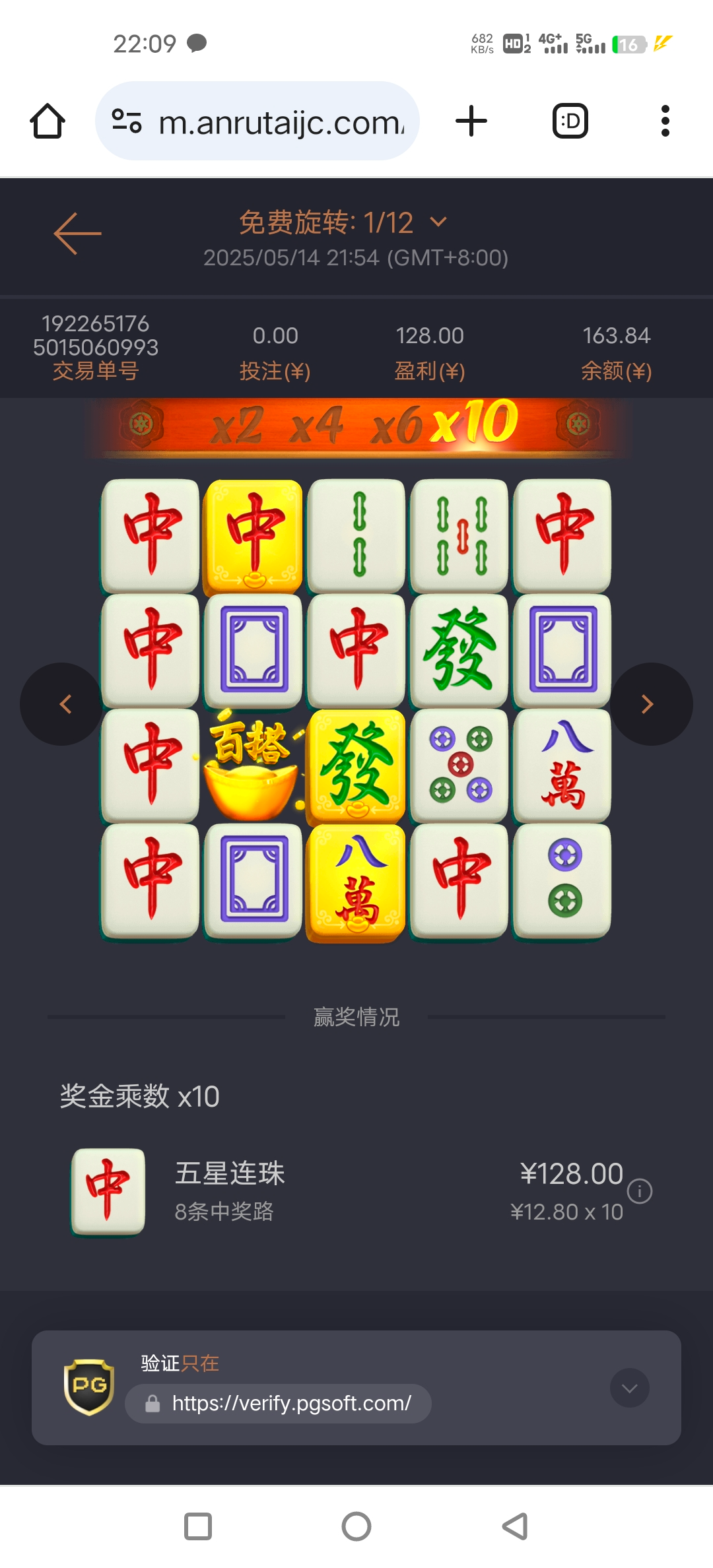Open the verify.pgsoft.com link
713x1568 pixels.
277,1404
